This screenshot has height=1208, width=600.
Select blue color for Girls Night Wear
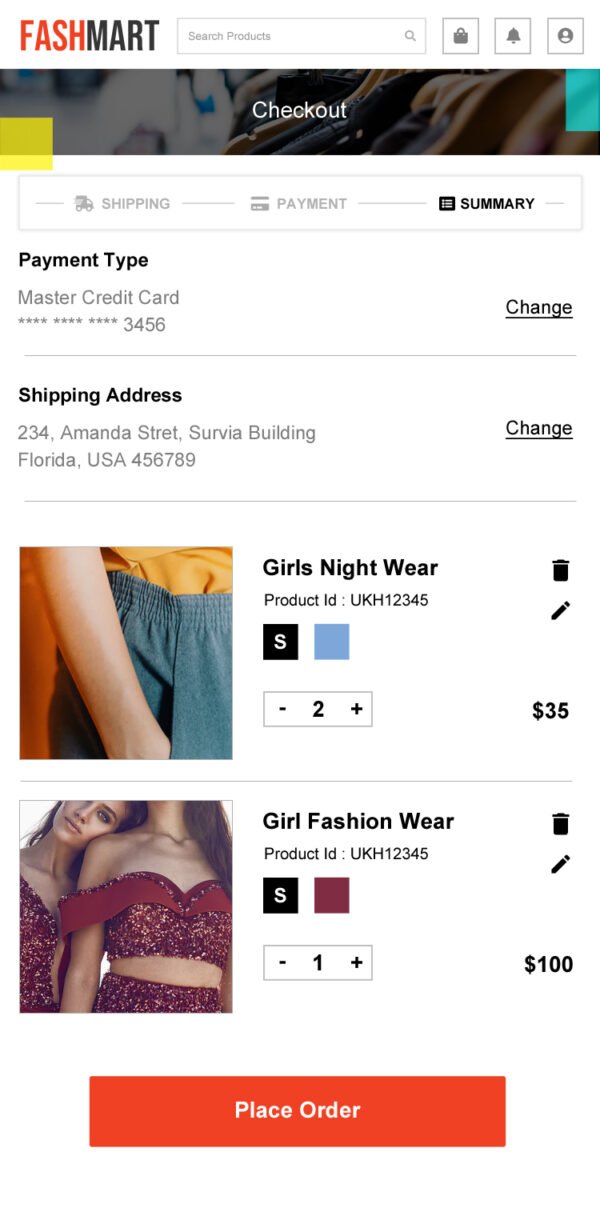[x=332, y=642]
